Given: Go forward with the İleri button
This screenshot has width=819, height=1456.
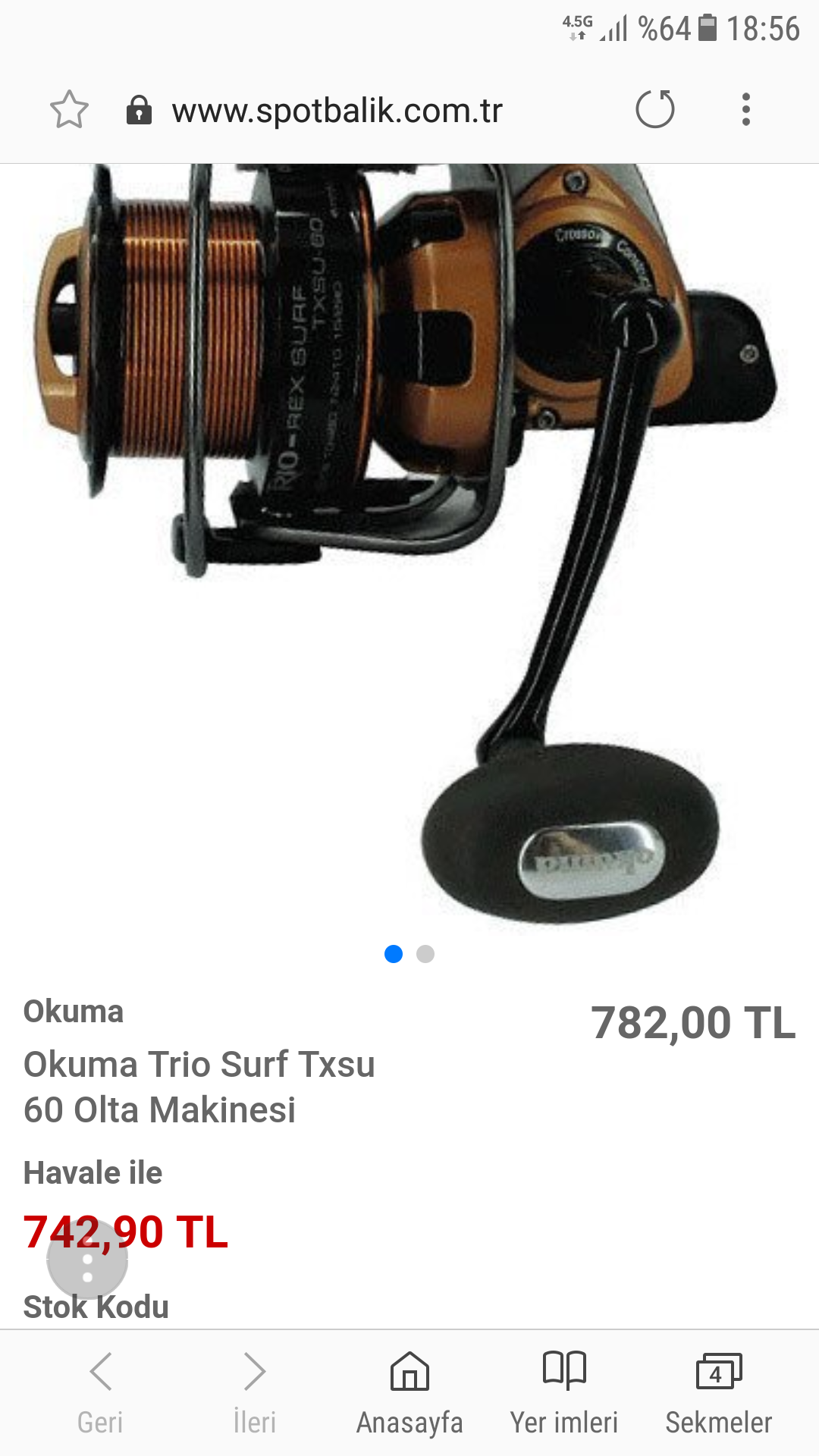Looking at the screenshot, I should coord(255,1393).
